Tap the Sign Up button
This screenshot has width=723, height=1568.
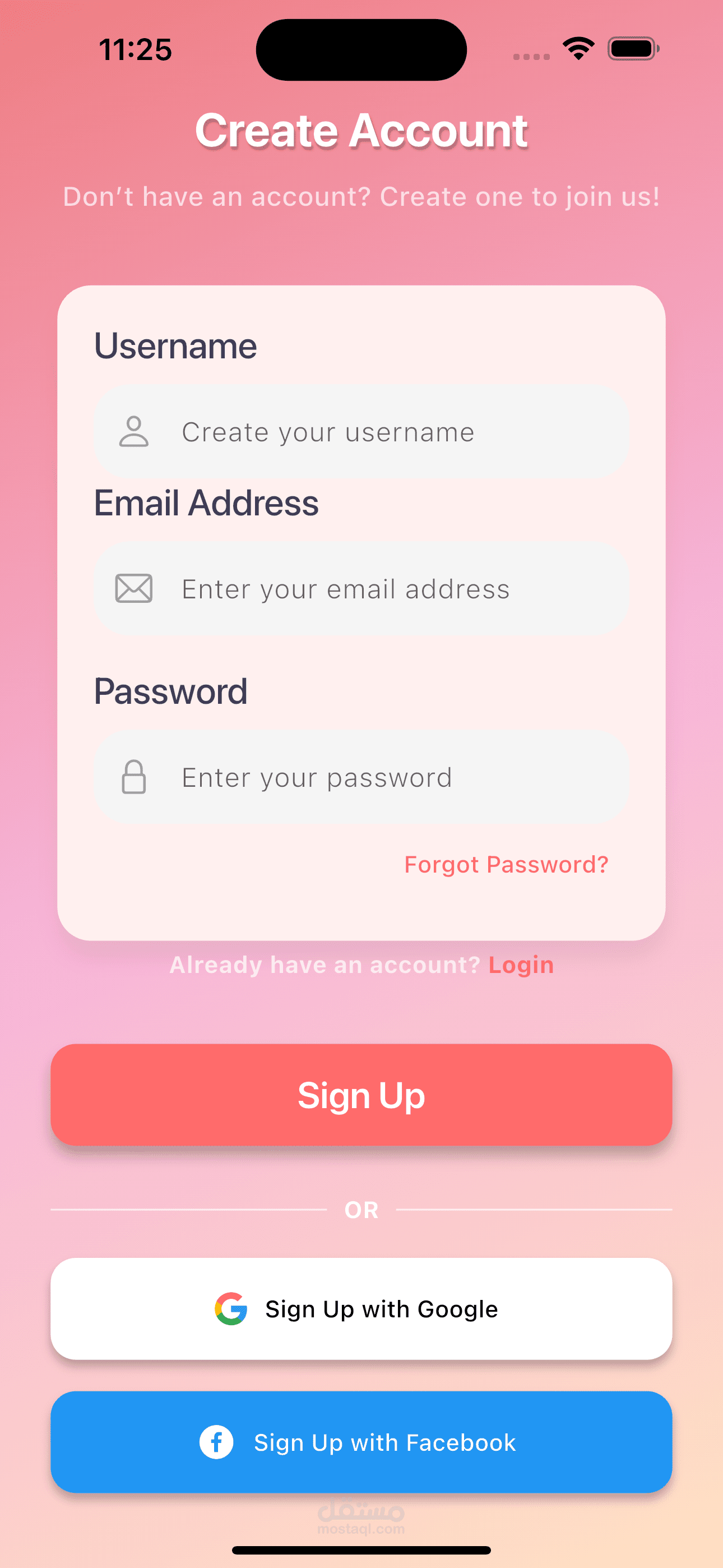coord(361,1095)
